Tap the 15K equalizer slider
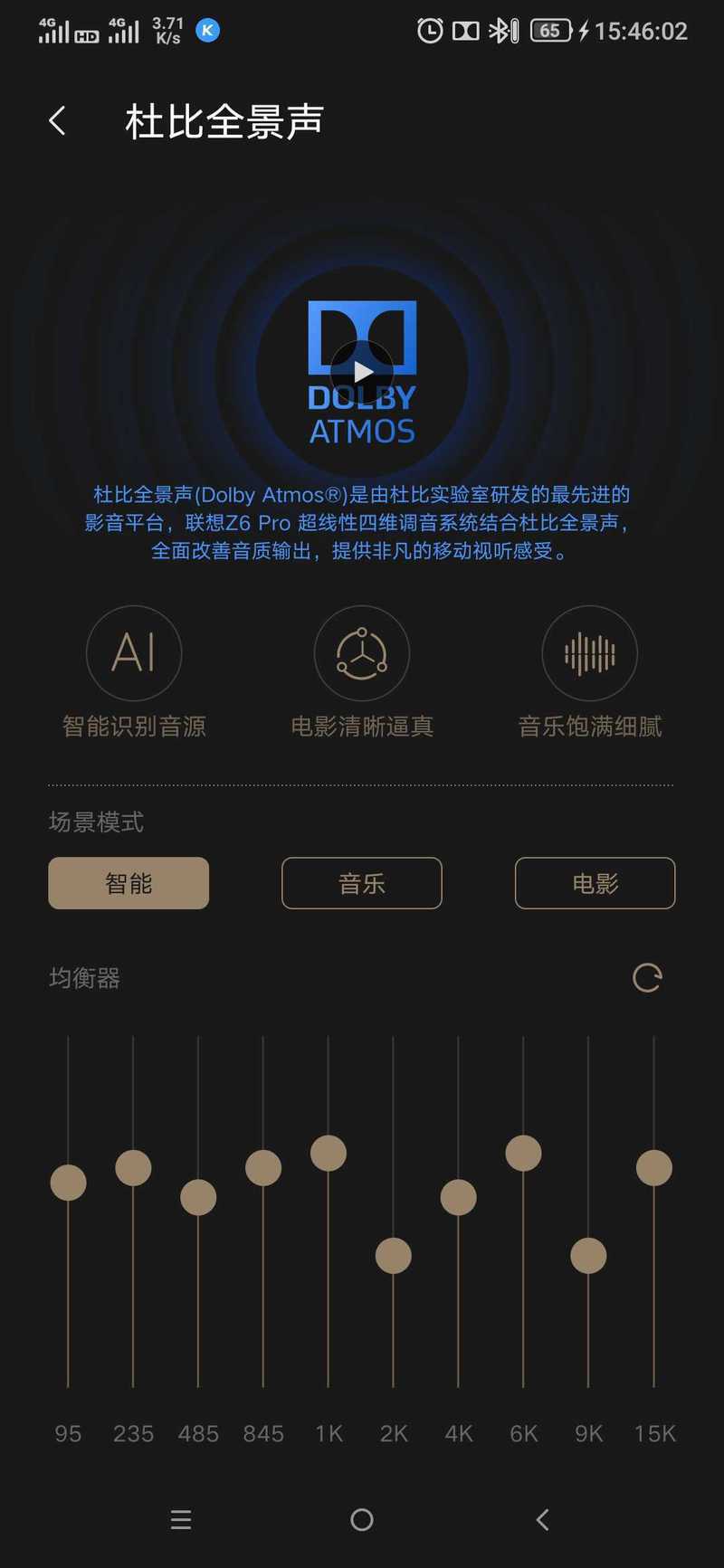724x1568 pixels. pos(654,1168)
